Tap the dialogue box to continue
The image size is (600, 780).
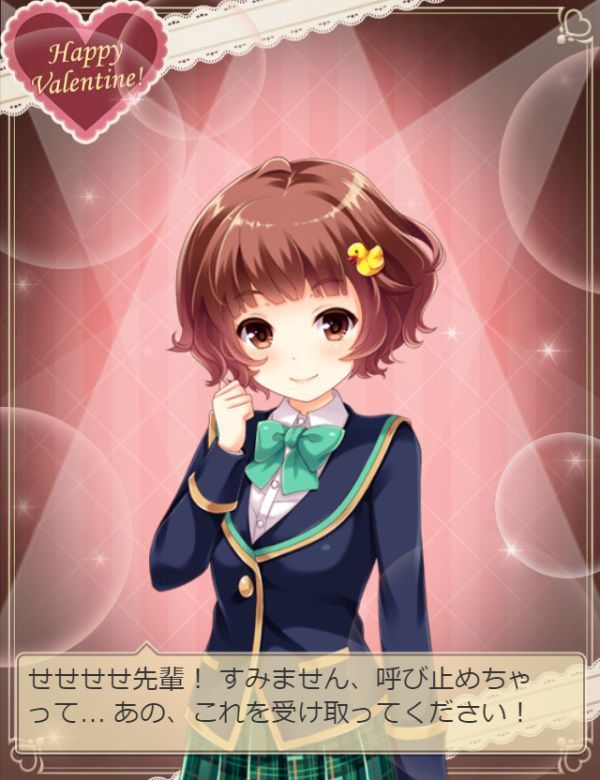click(x=300, y=697)
